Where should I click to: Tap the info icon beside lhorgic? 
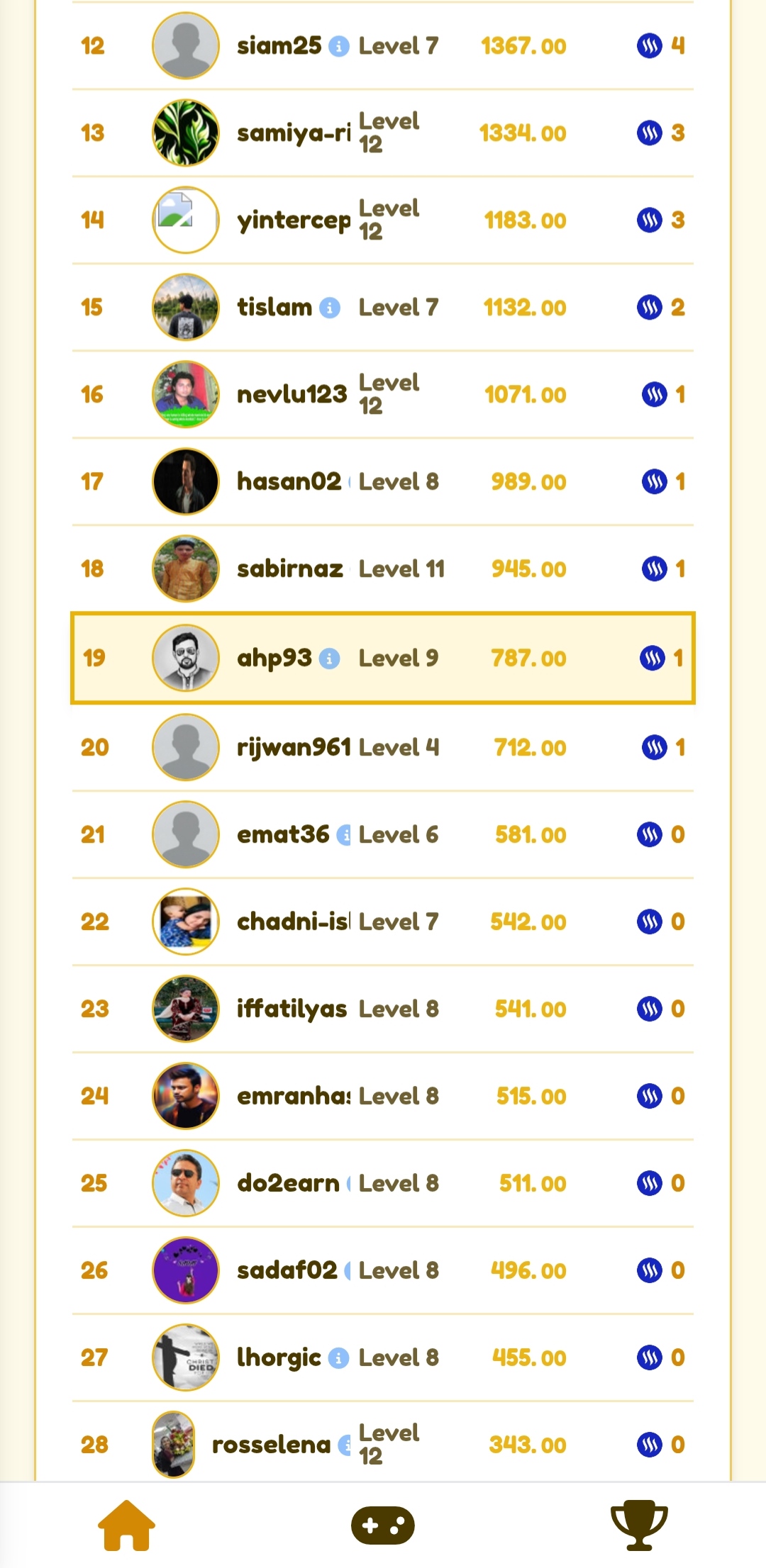click(338, 1358)
